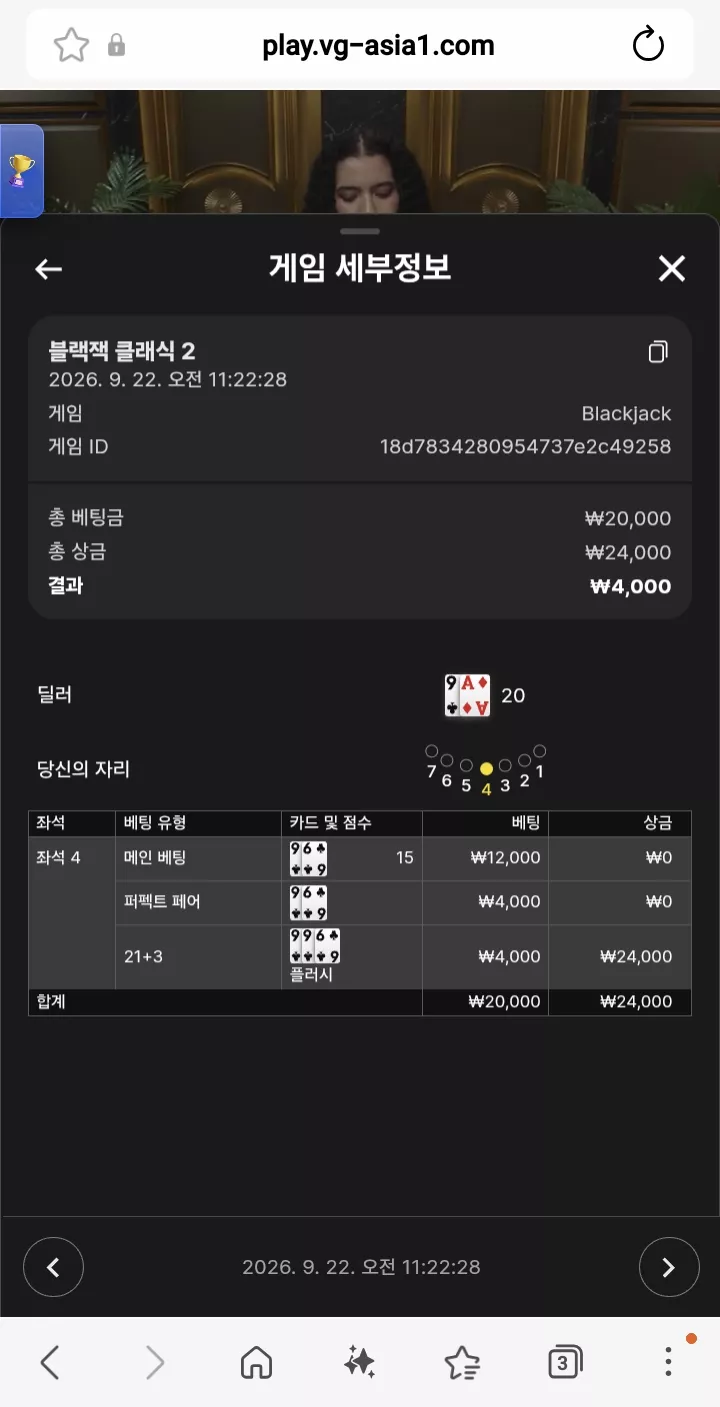
Task: Open the browser overflow menu
Action: 668,1362
